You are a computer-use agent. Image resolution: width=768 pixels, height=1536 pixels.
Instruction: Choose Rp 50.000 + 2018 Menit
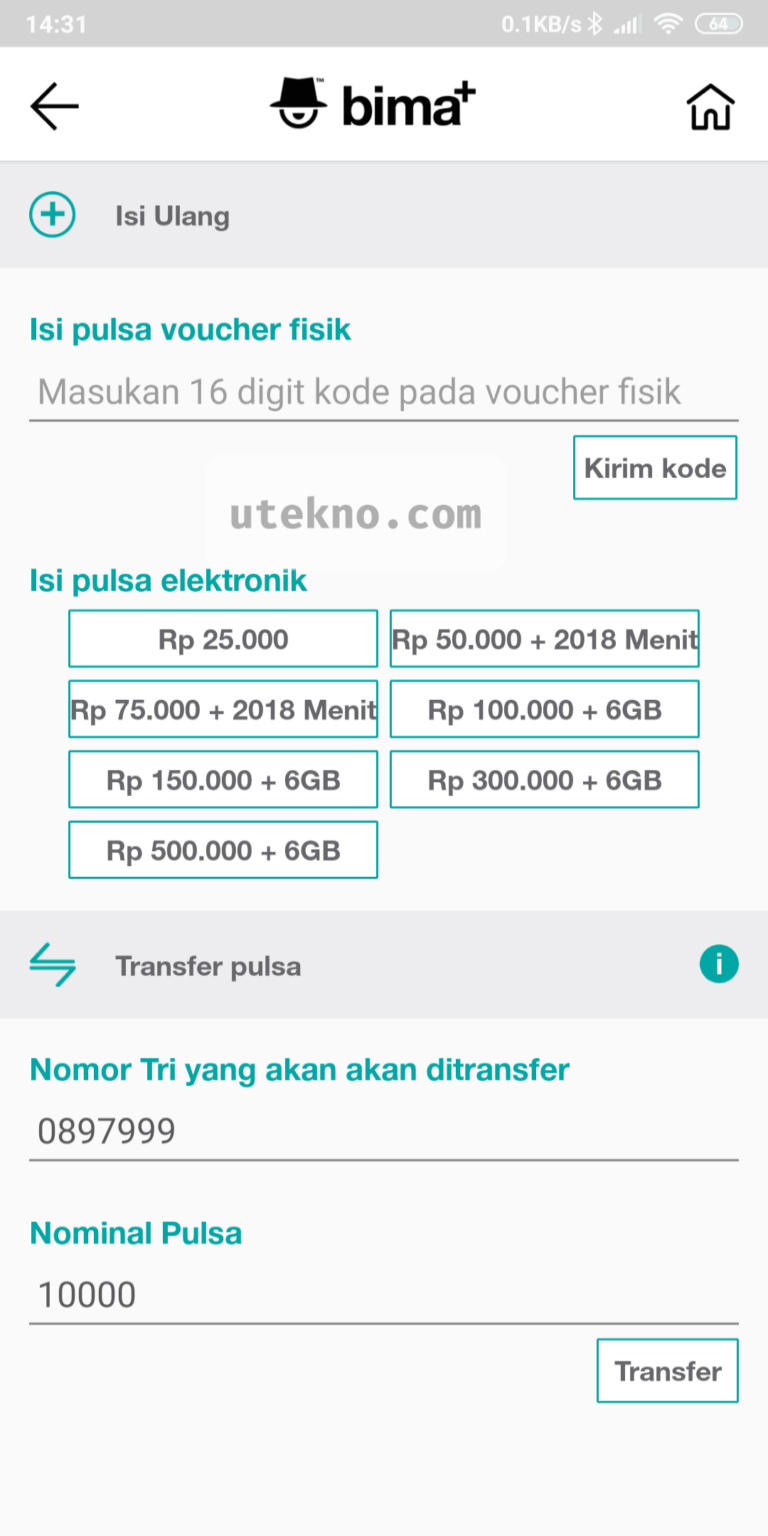click(x=545, y=639)
